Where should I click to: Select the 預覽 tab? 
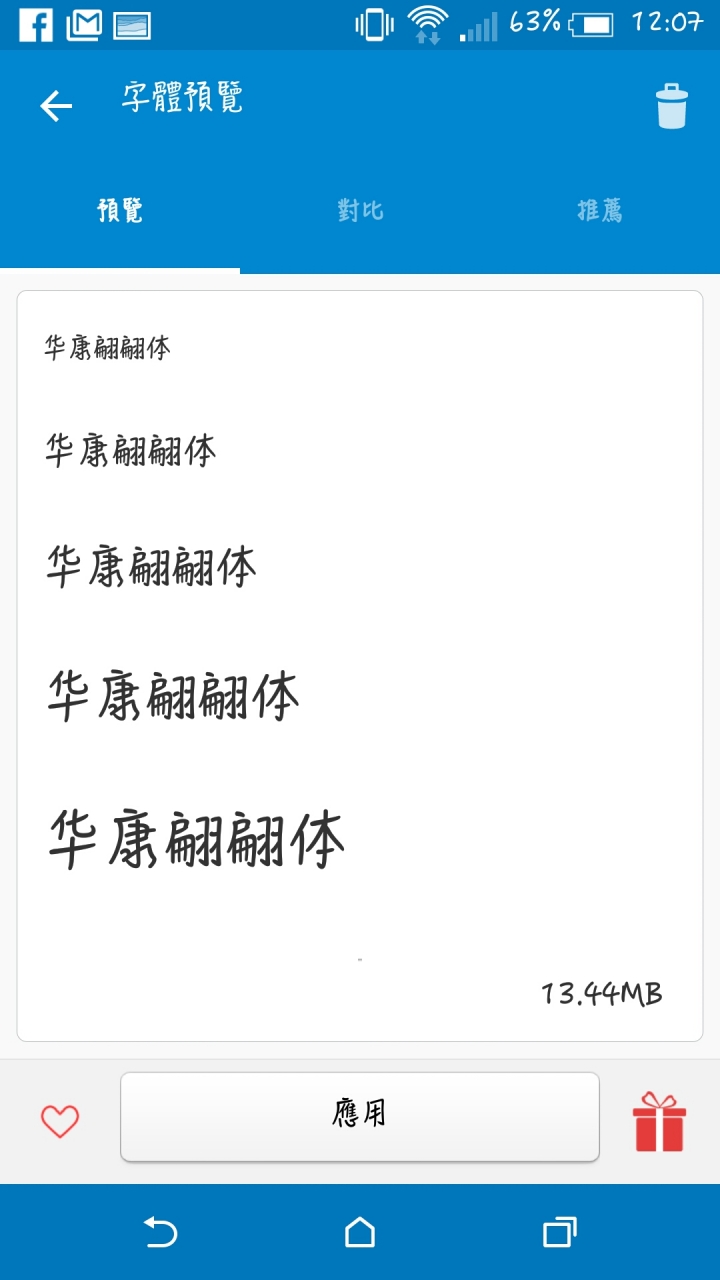120,211
